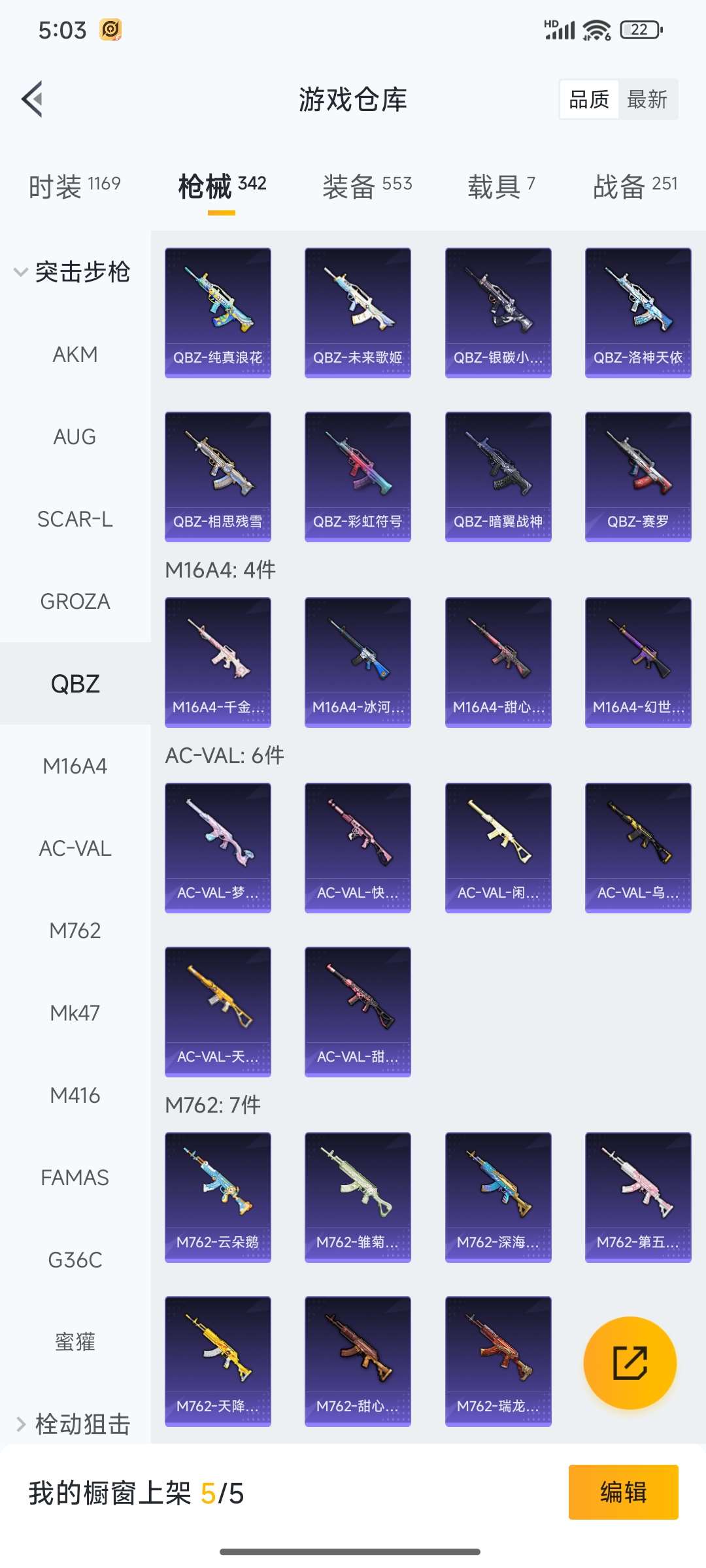Collapse the 突击步枪 category

click(x=73, y=272)
